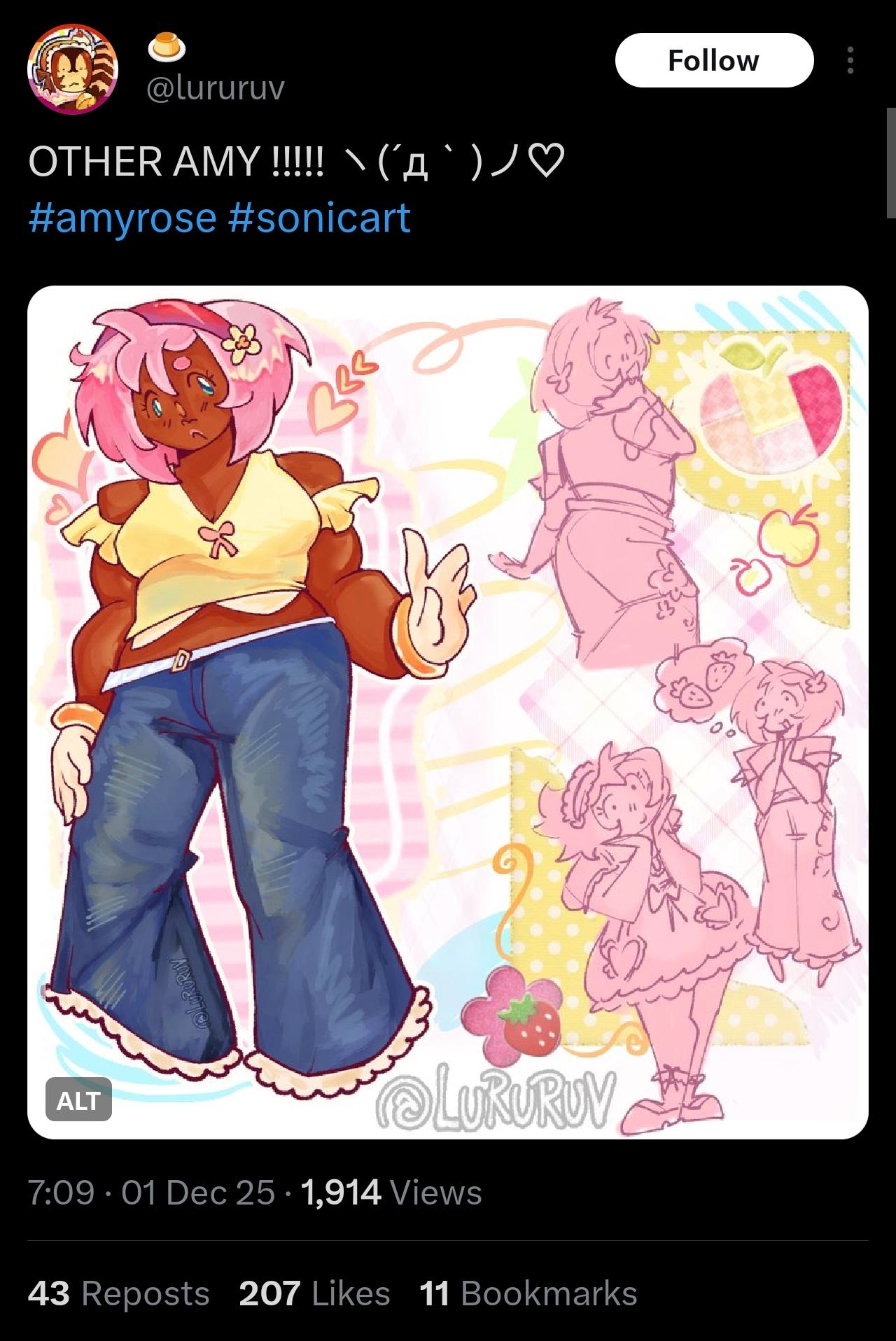
Task: View the Amy artwork image fullscreen
Action: pyautogui.click(x=448, y=712)
